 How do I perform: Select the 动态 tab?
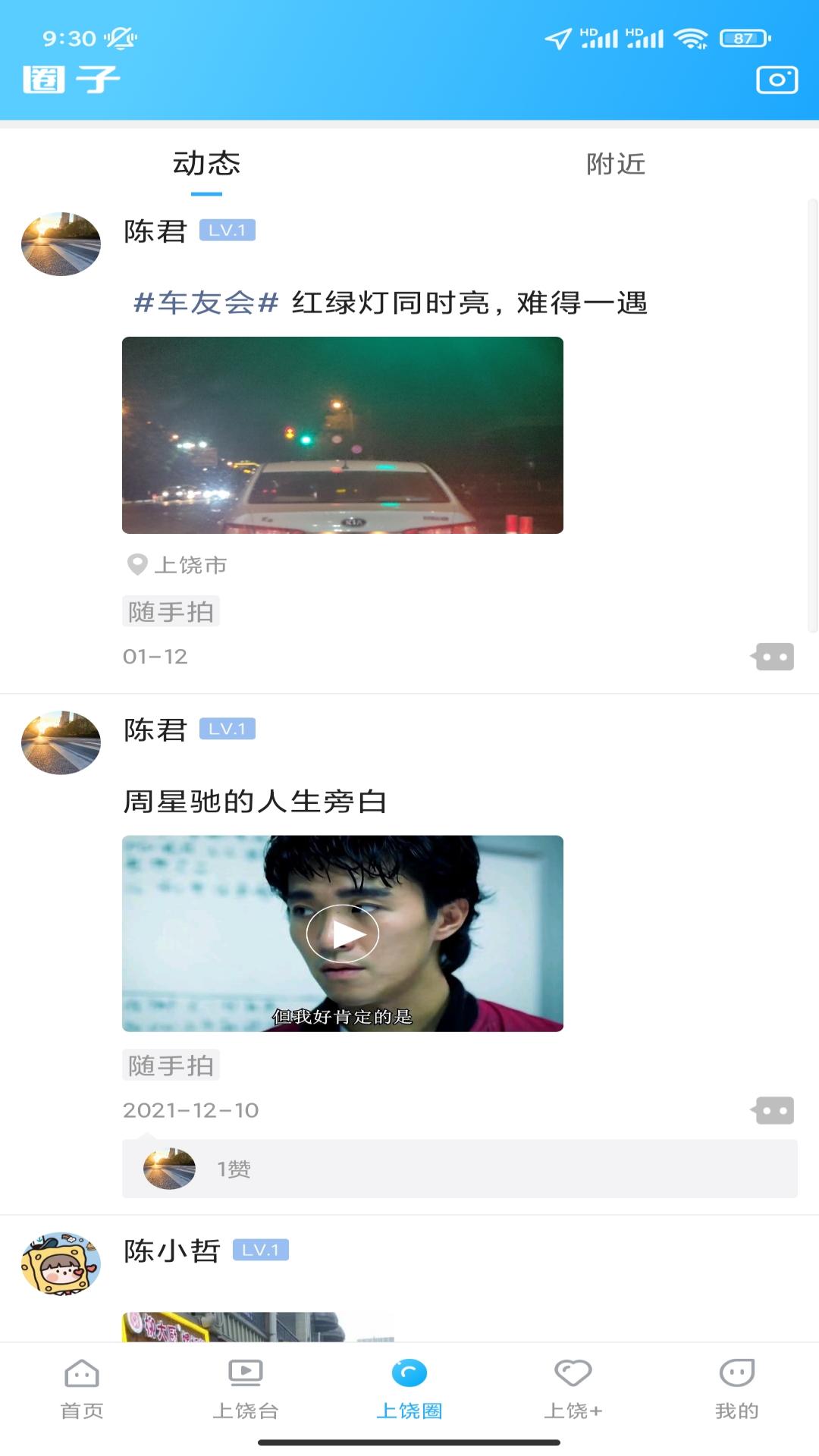206,164
